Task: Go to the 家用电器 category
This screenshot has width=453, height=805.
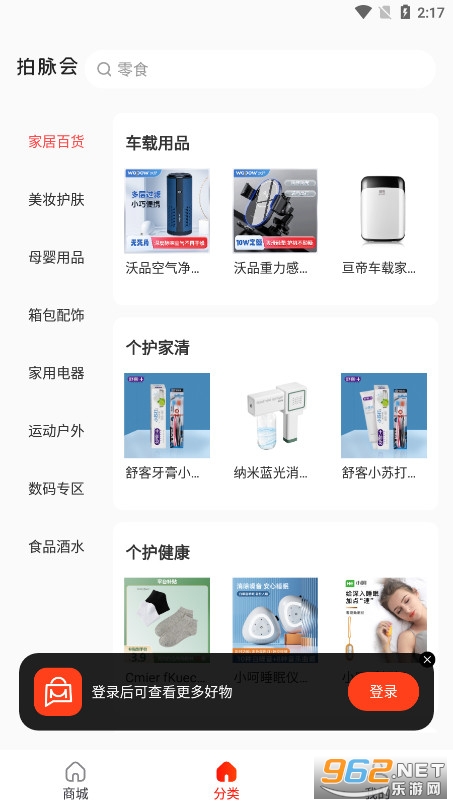Action: 56,373
